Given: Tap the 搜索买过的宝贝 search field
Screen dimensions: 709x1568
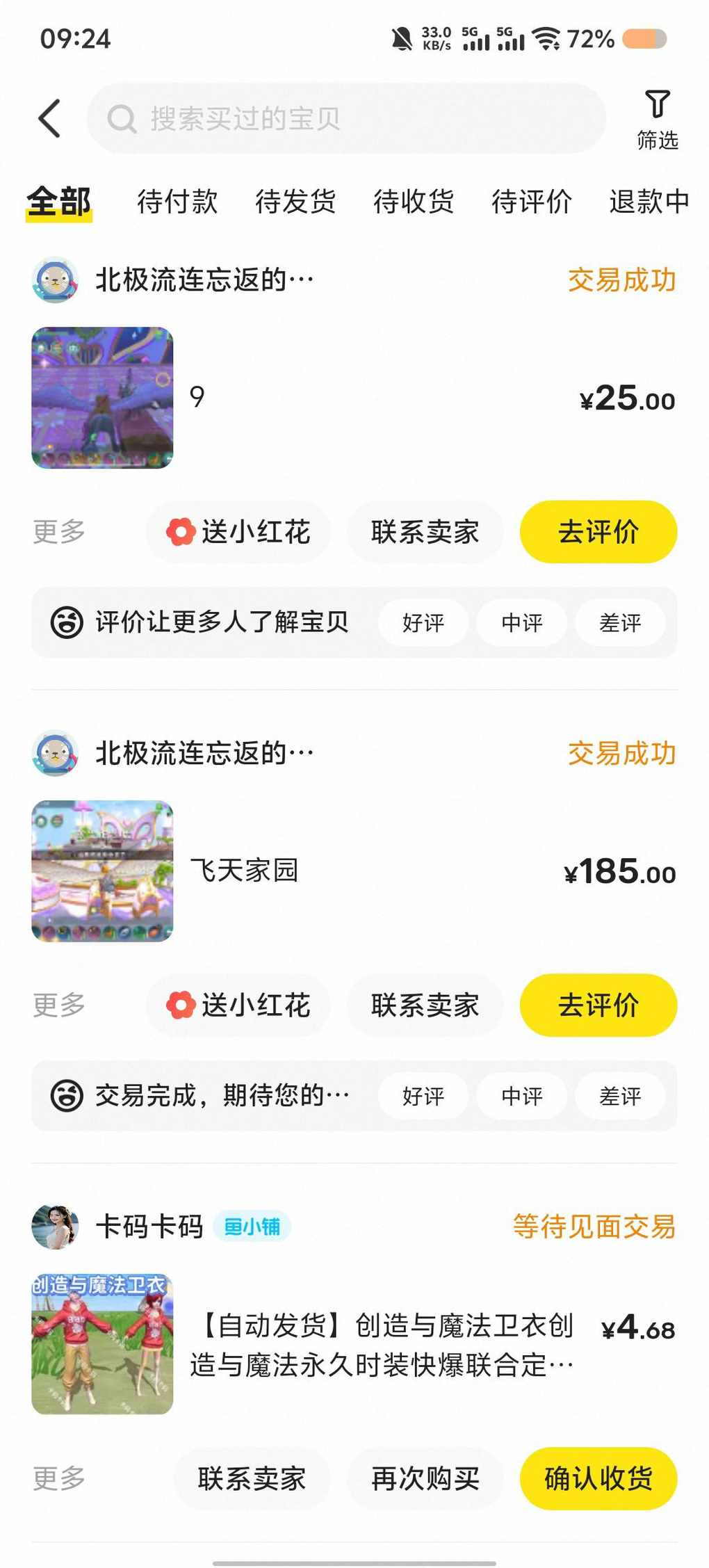Looking at the screenshot, I should click(x=346, y=119).
